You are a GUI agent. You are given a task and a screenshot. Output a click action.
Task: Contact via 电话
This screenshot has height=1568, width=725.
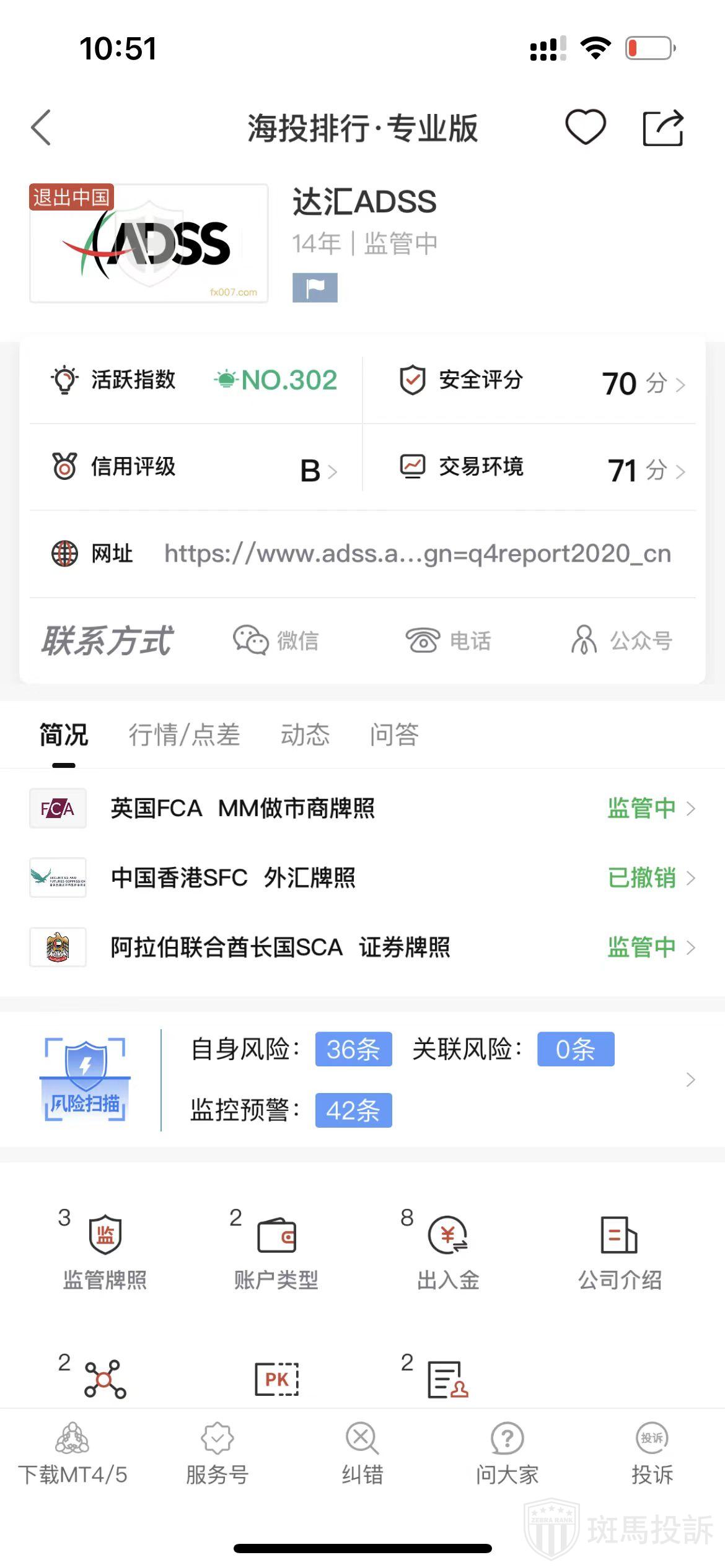pos(448,640)
